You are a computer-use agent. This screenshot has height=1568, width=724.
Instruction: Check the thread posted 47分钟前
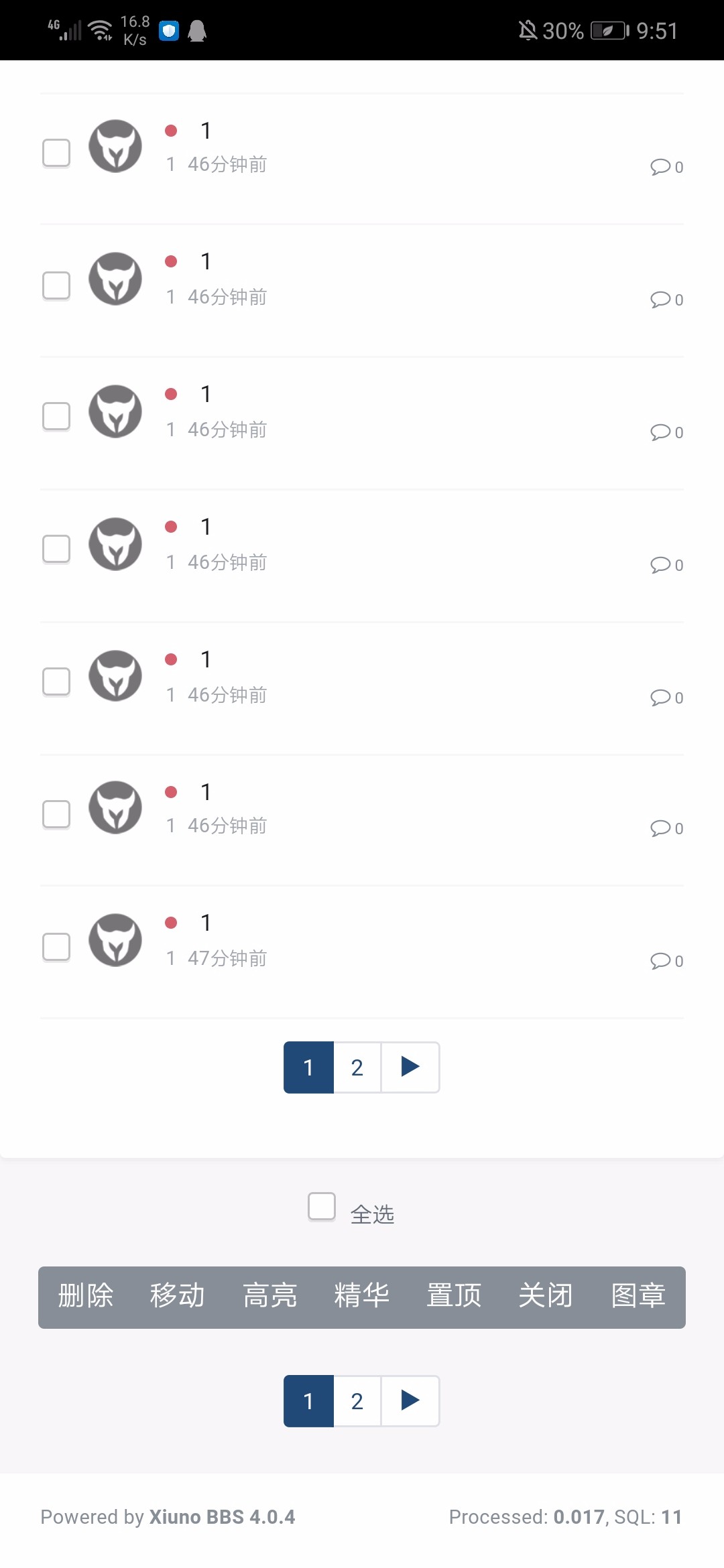pos(56,947)
